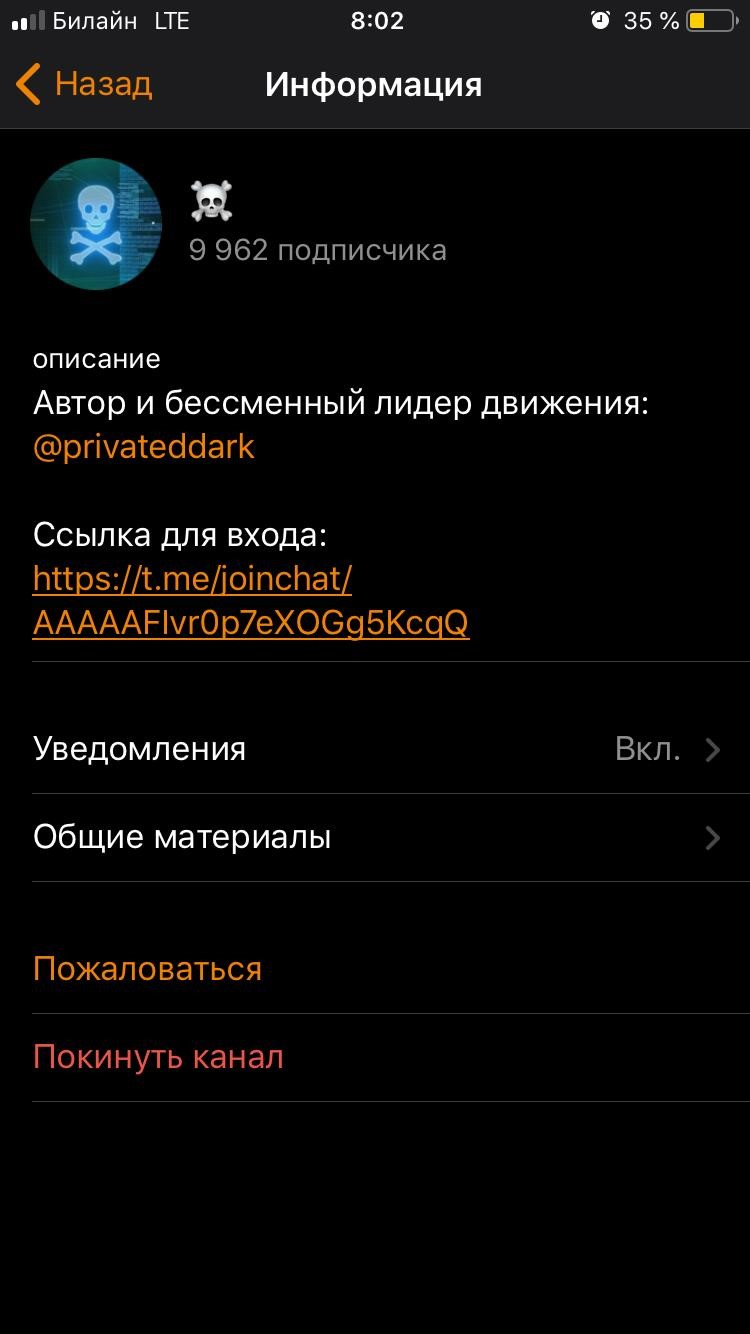Open the channel's skull avatar photo
The image size is (750, 1334).
coord(96,224)
